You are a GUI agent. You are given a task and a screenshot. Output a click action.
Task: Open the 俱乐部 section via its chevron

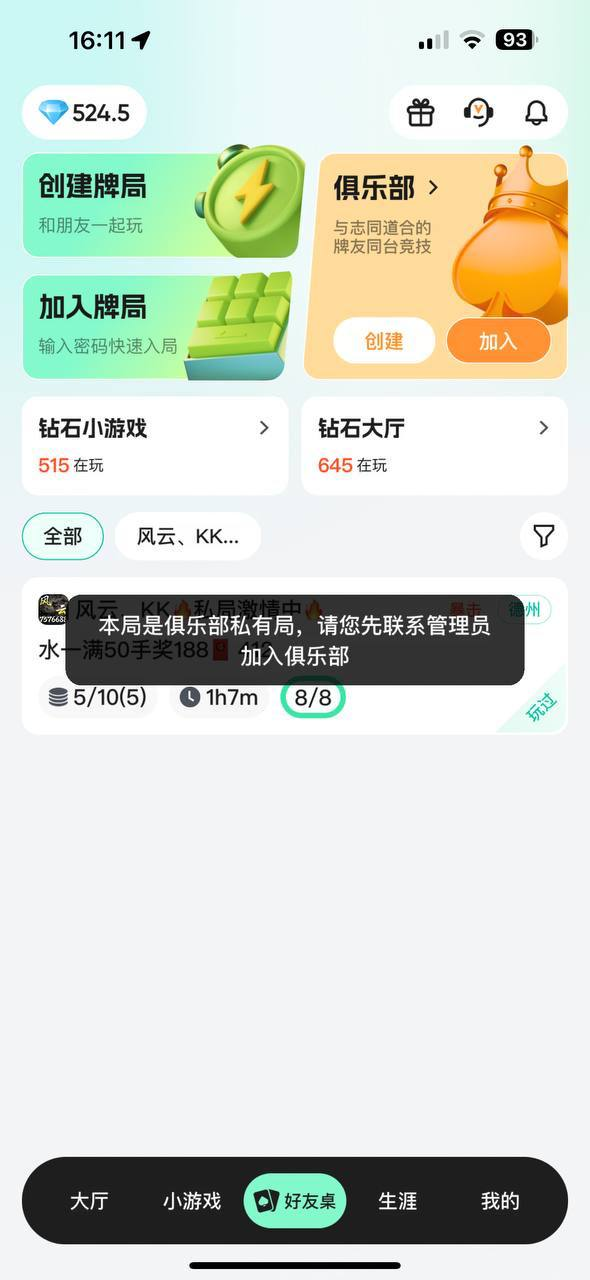(x=433, y=187)
